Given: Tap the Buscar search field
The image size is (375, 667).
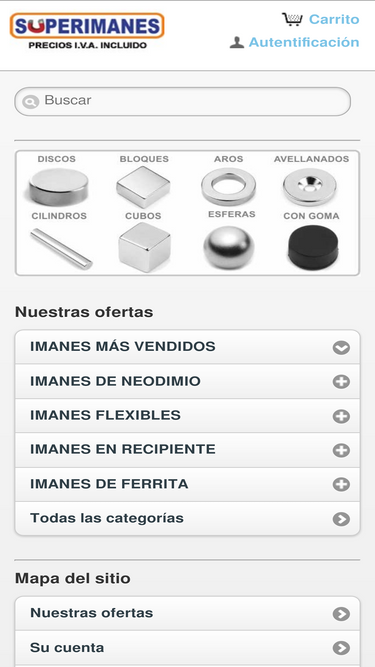Looking at the screenshot, I should click(x=182, y=101).
